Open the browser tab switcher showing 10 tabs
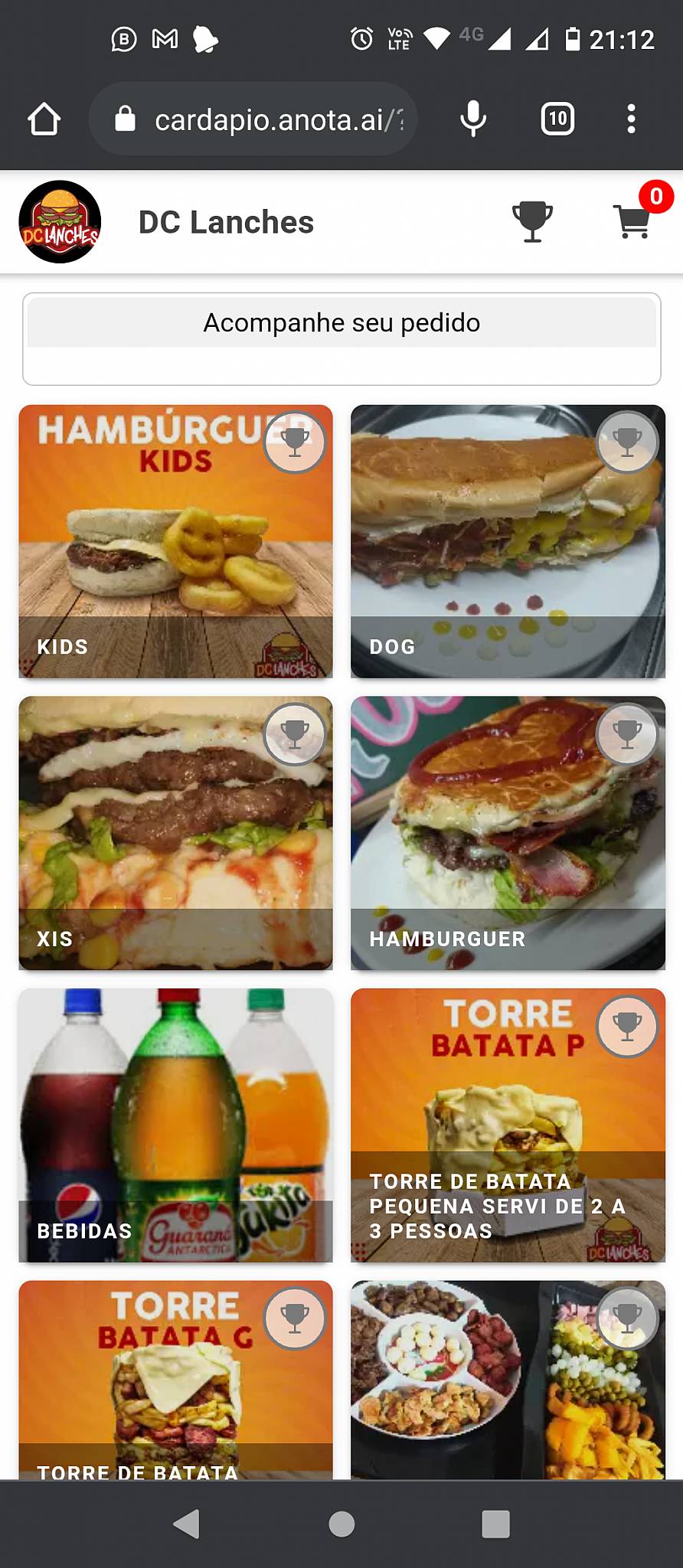Image resolution: width=683 pixels, height=1568 pixels. coord(557,118)
